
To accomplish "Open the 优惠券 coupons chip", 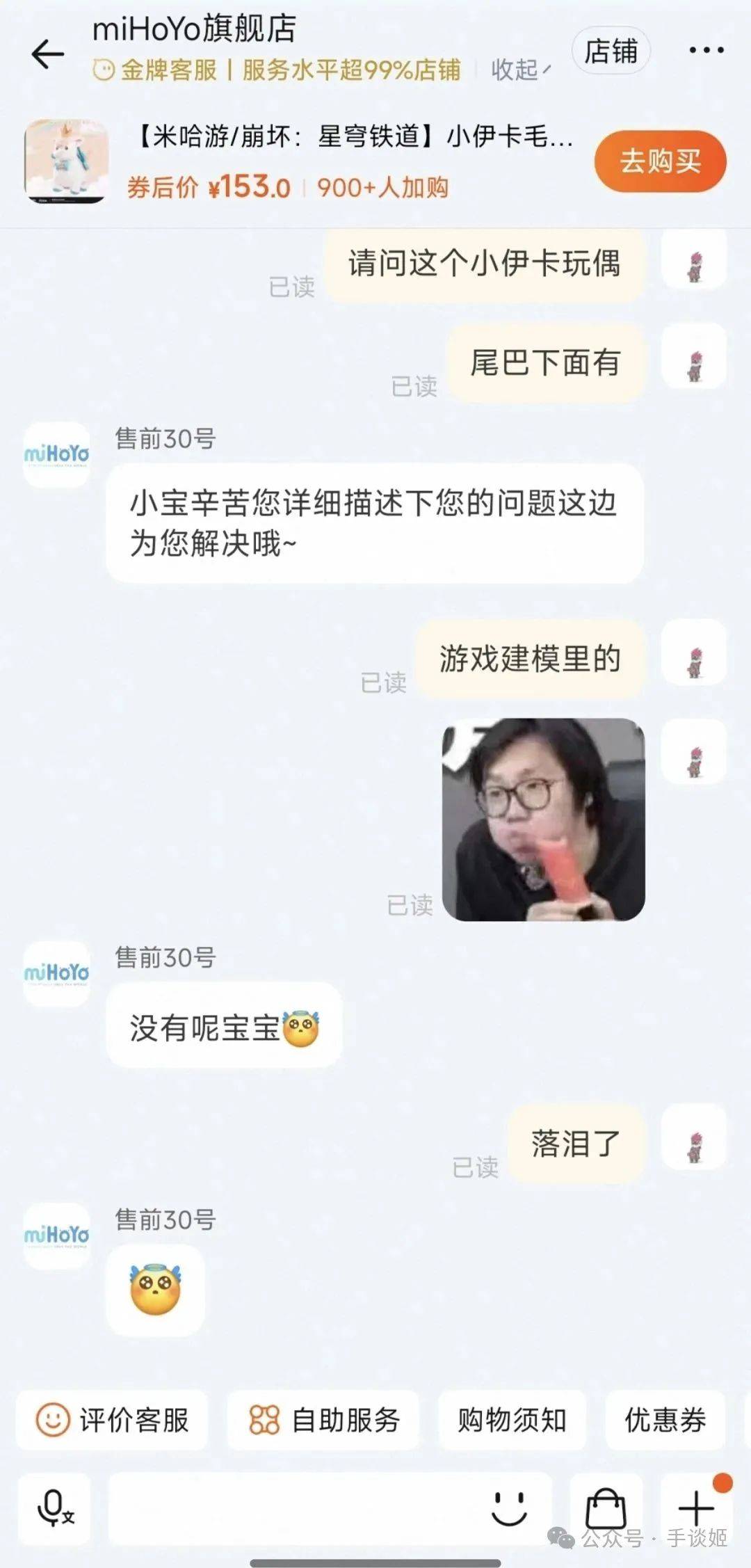I will (665, 1420).
